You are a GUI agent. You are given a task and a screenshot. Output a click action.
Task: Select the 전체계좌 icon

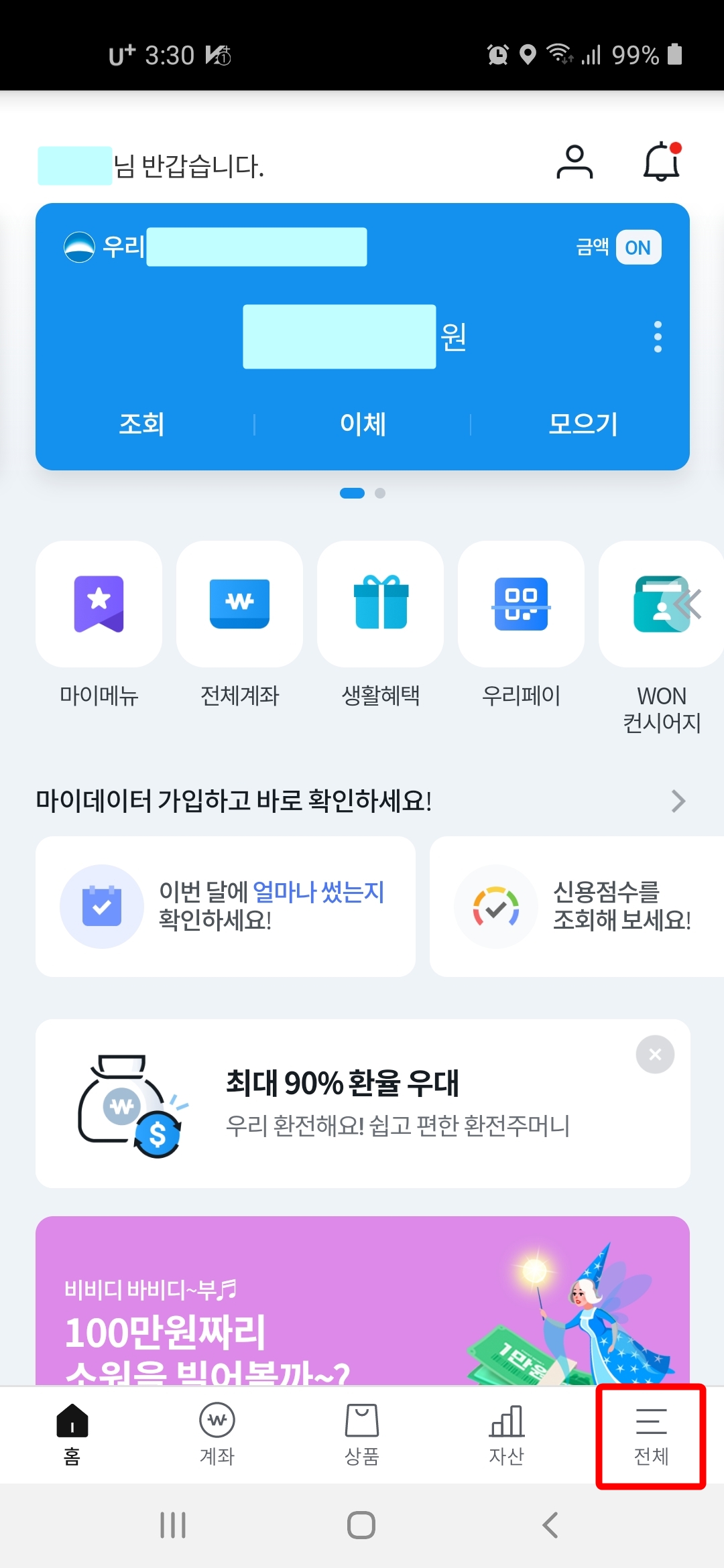tap(239, 603)
